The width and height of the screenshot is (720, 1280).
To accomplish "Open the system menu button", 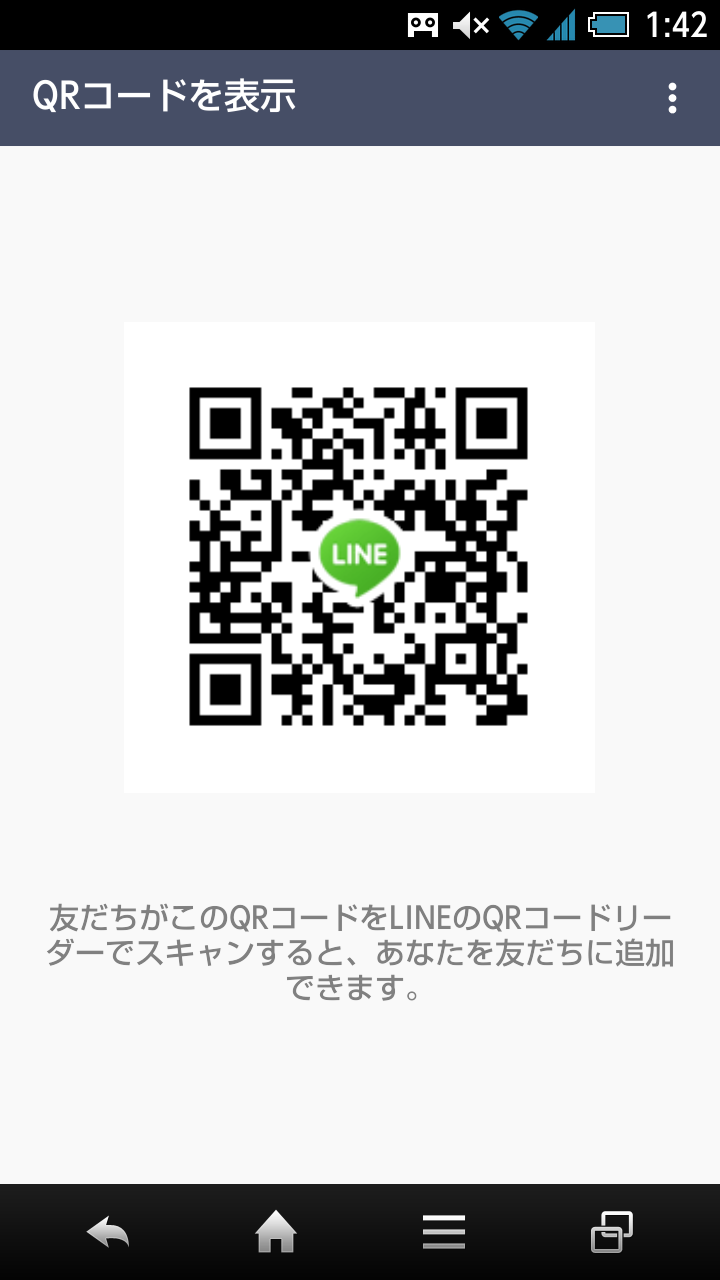I will click(x=443, y=1232).
